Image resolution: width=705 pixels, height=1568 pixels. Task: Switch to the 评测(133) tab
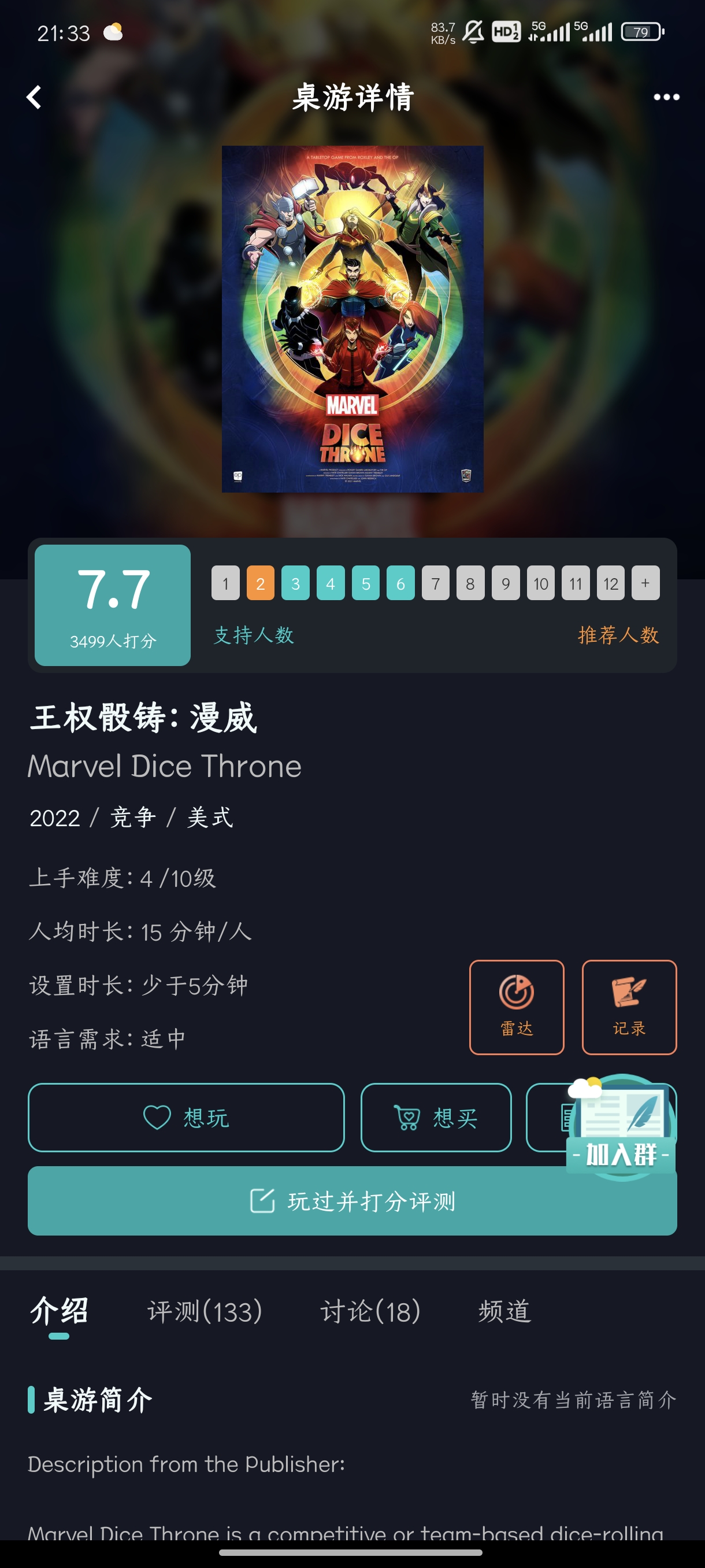205,1311
